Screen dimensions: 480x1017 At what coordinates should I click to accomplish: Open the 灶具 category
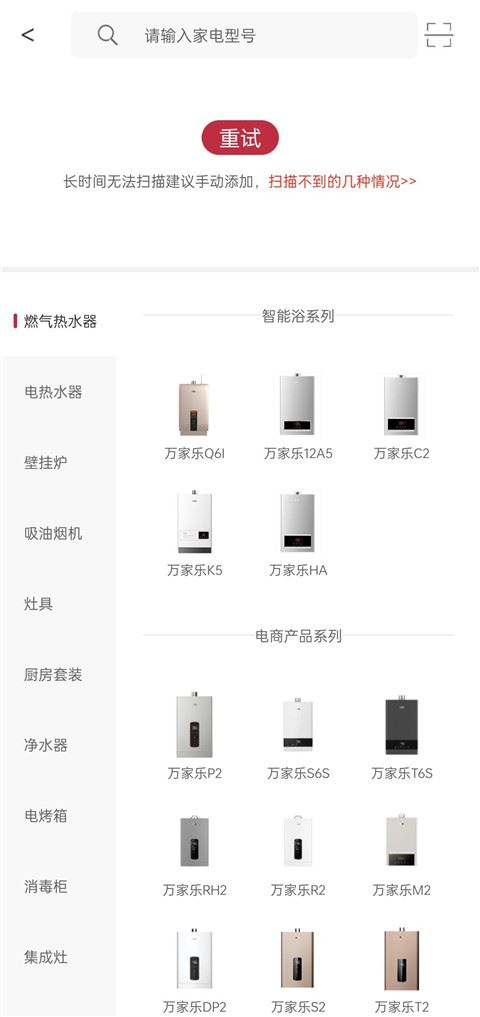coord(38,604)
